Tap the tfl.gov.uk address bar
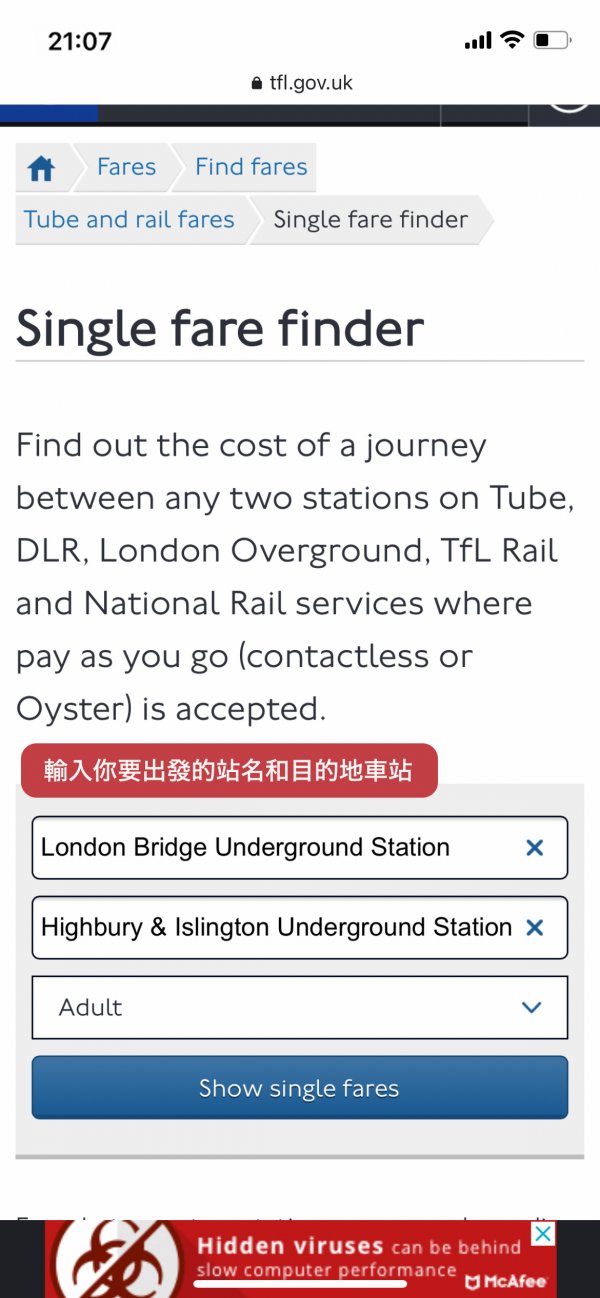This screenshot has width=600, height=1298. [300, 83]
